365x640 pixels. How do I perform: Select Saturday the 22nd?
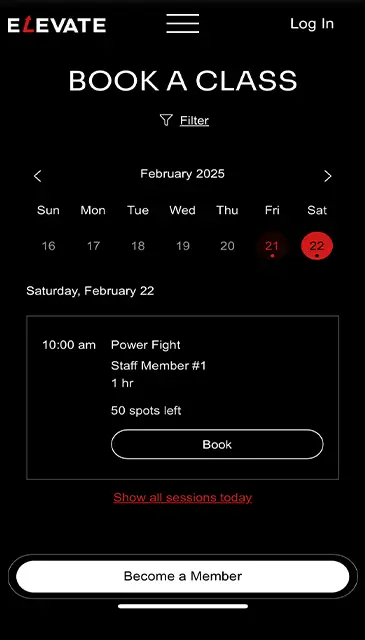[x=317, y=247]
